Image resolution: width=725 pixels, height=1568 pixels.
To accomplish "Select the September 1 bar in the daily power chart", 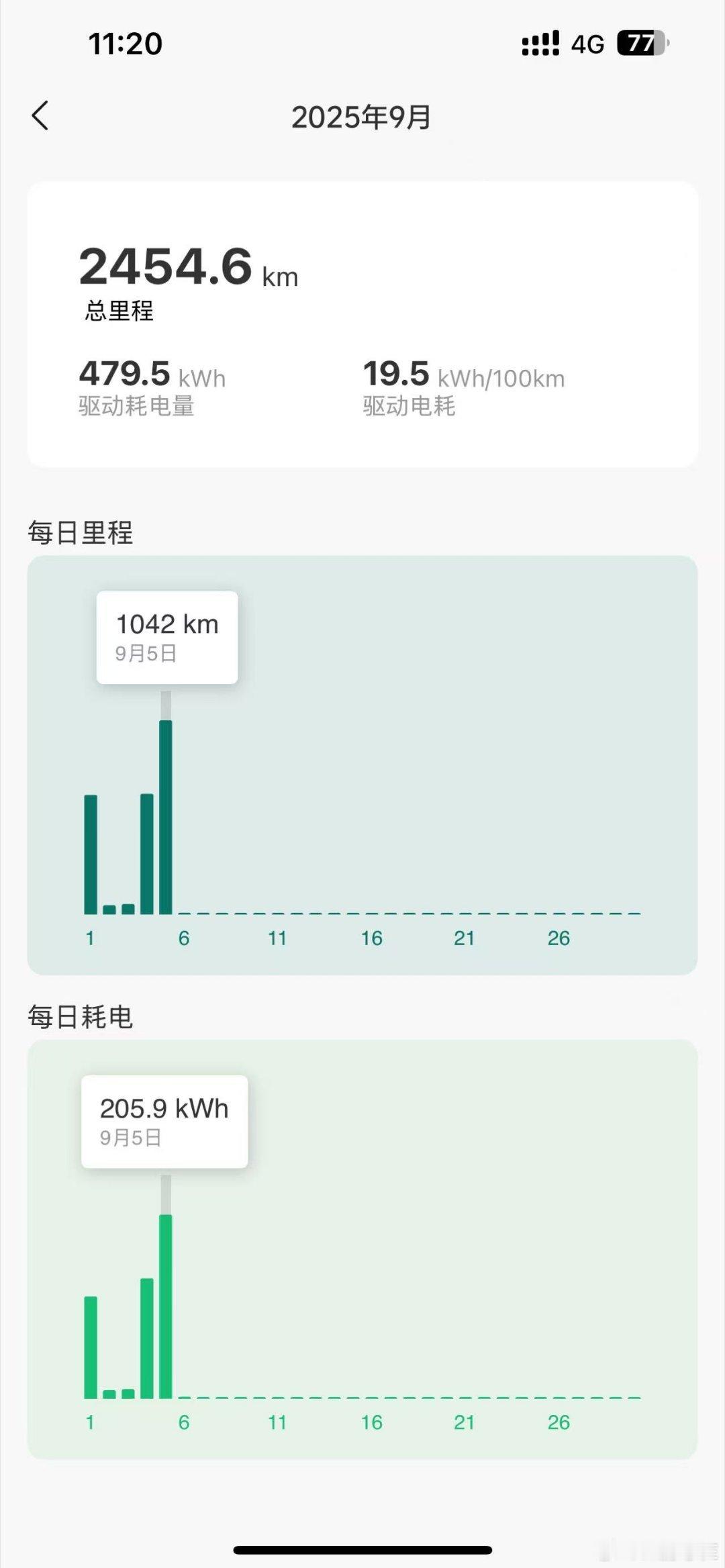I will pyautogui.click(x=91, y=1347).
